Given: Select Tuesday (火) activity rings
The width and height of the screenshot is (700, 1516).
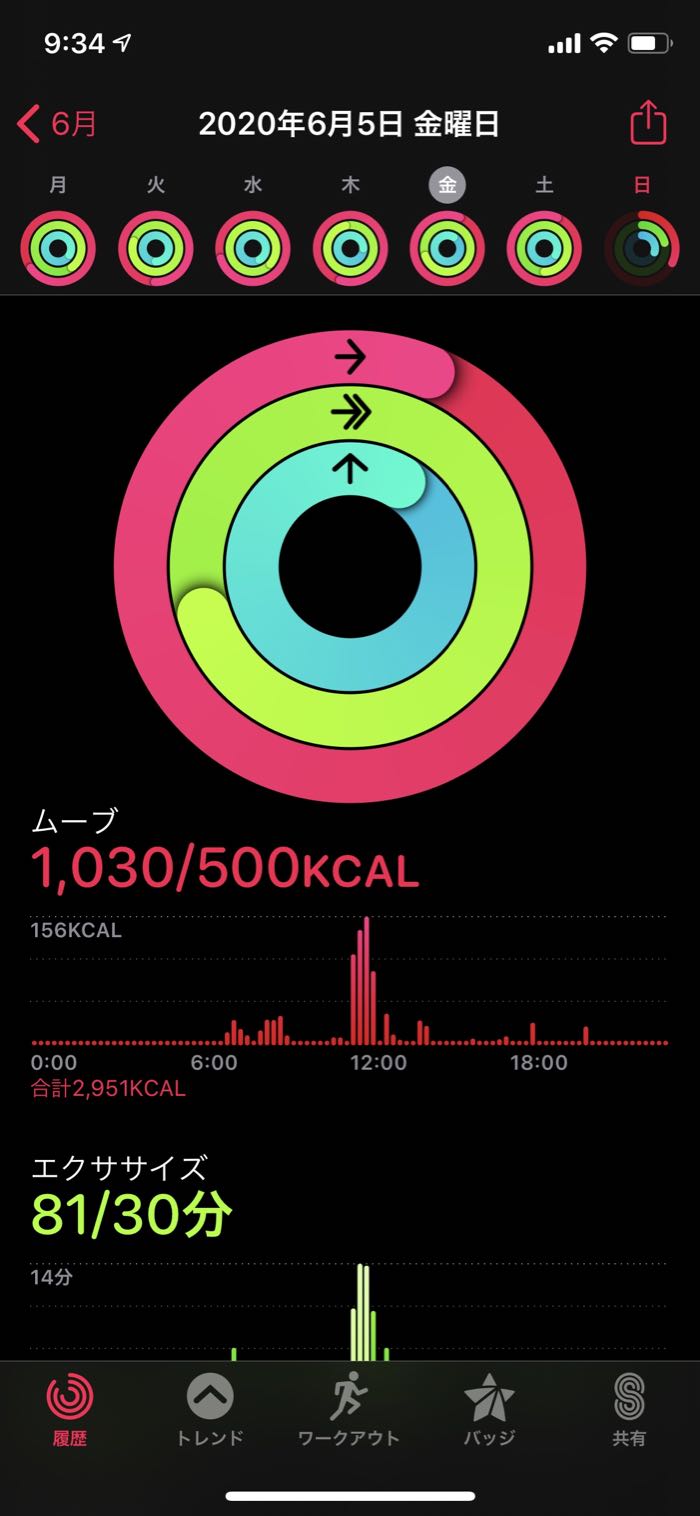Looking at the screenshot, I should [155, 248].
